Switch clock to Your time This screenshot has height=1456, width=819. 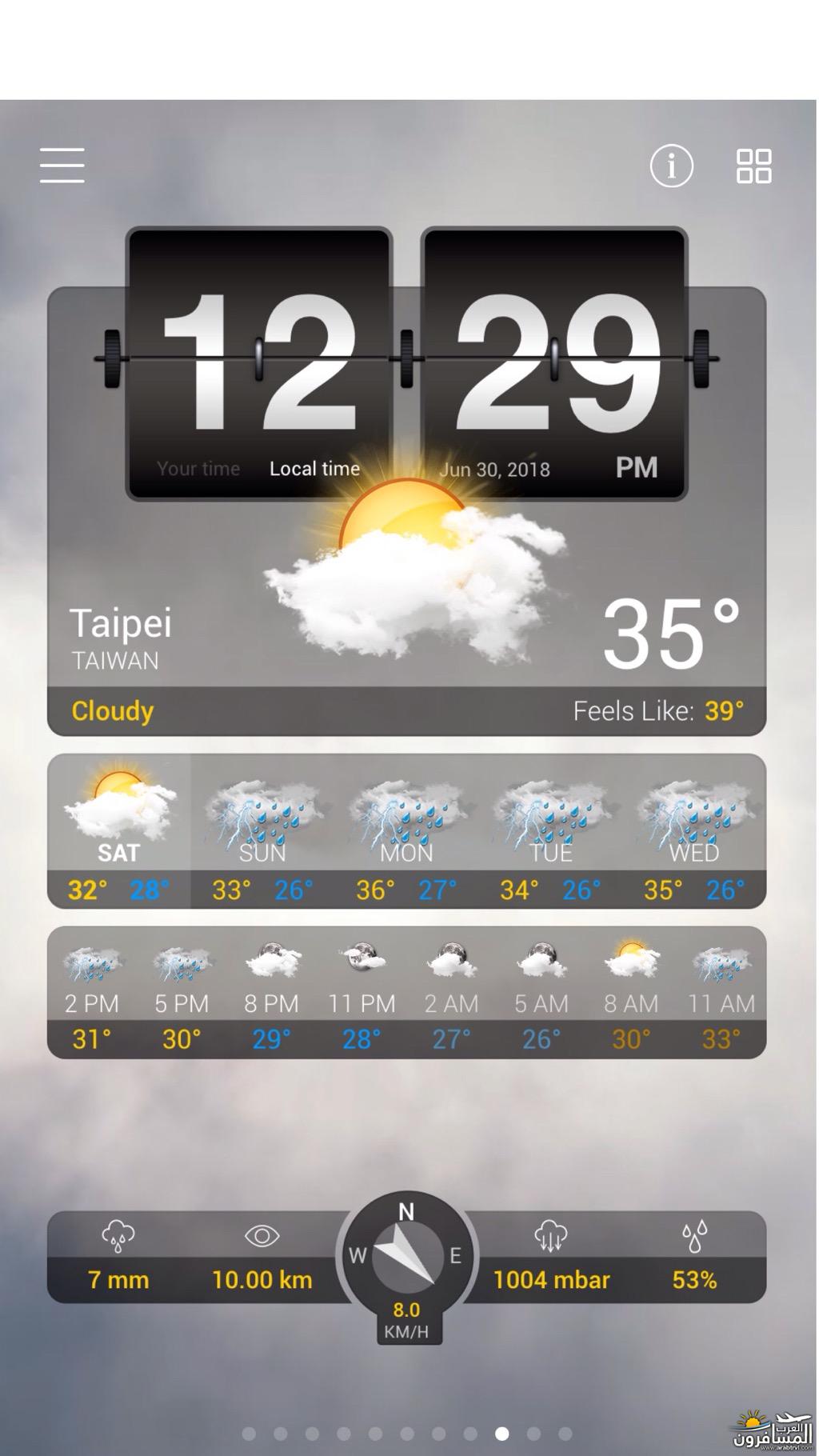coord(198,469)
